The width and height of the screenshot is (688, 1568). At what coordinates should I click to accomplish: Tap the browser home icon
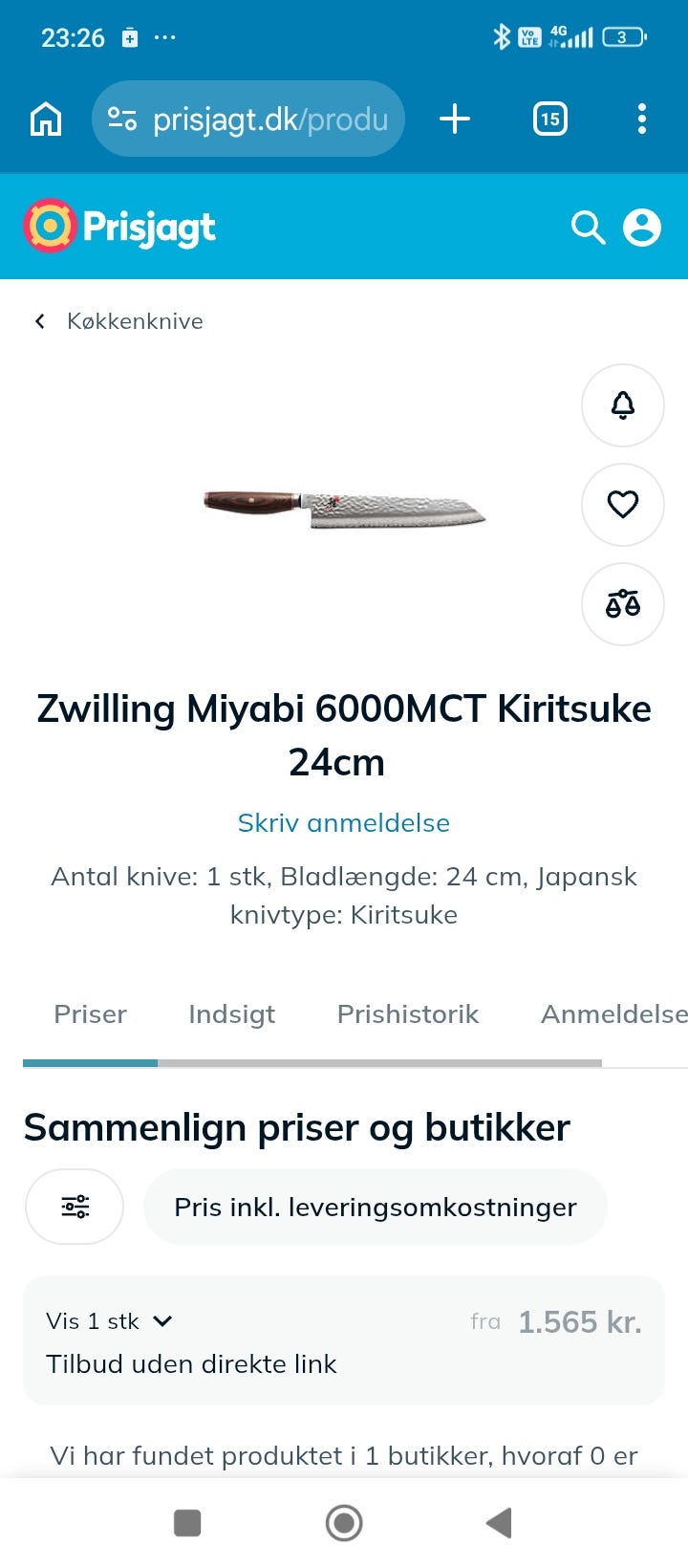coord(44,119)
